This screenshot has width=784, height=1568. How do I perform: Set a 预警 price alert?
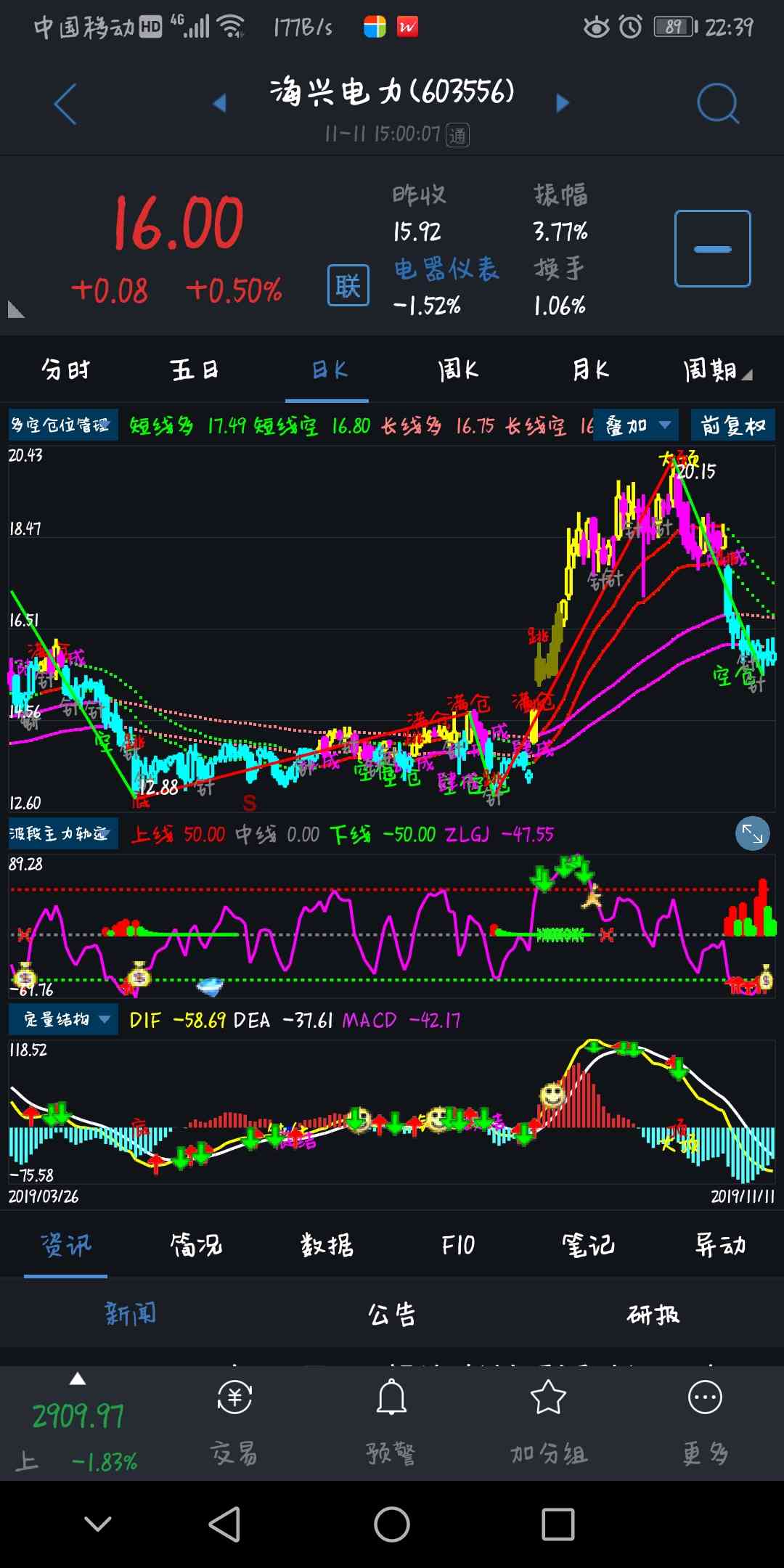coord(391,1423)
